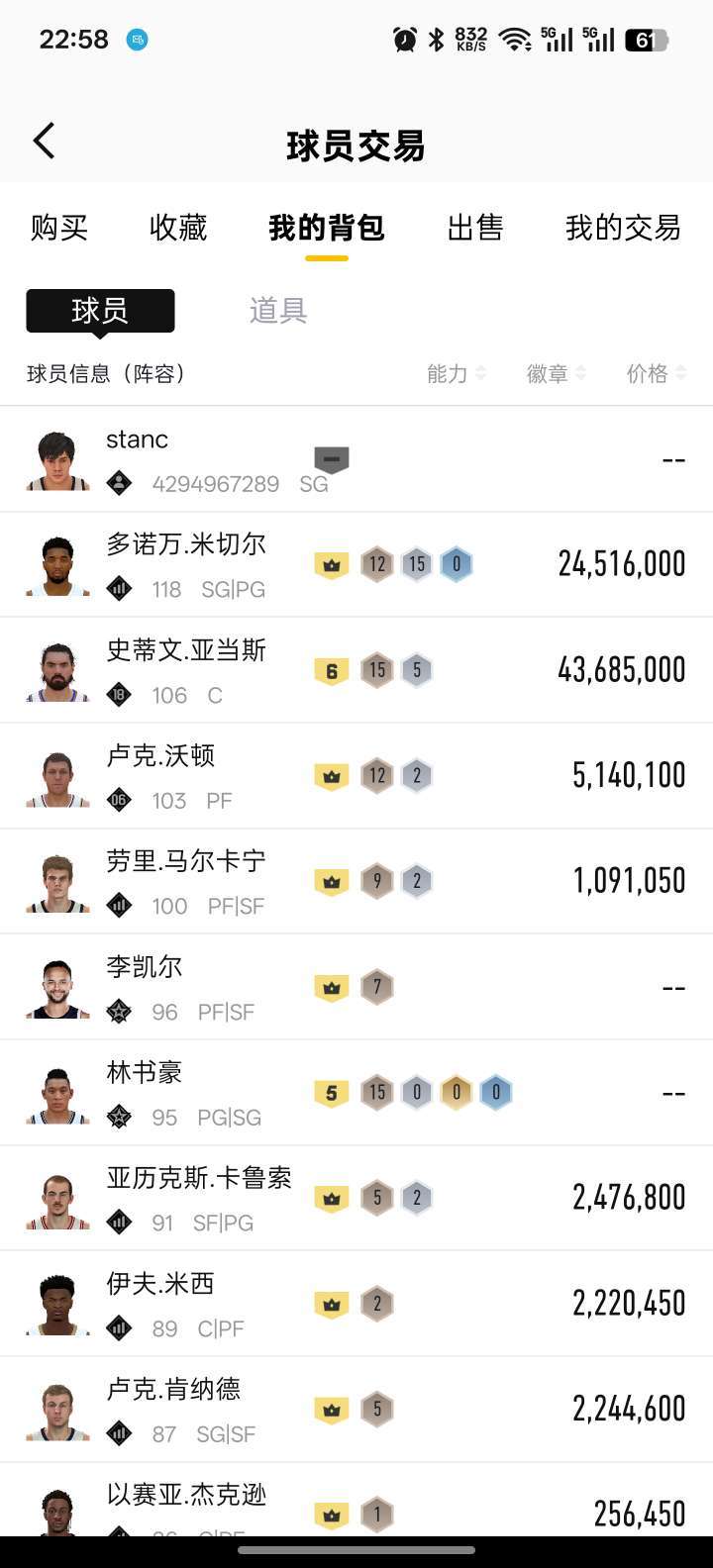Select the 球员 segment
The width and height of the screenshot is (713, 1568).
(99, 310)
